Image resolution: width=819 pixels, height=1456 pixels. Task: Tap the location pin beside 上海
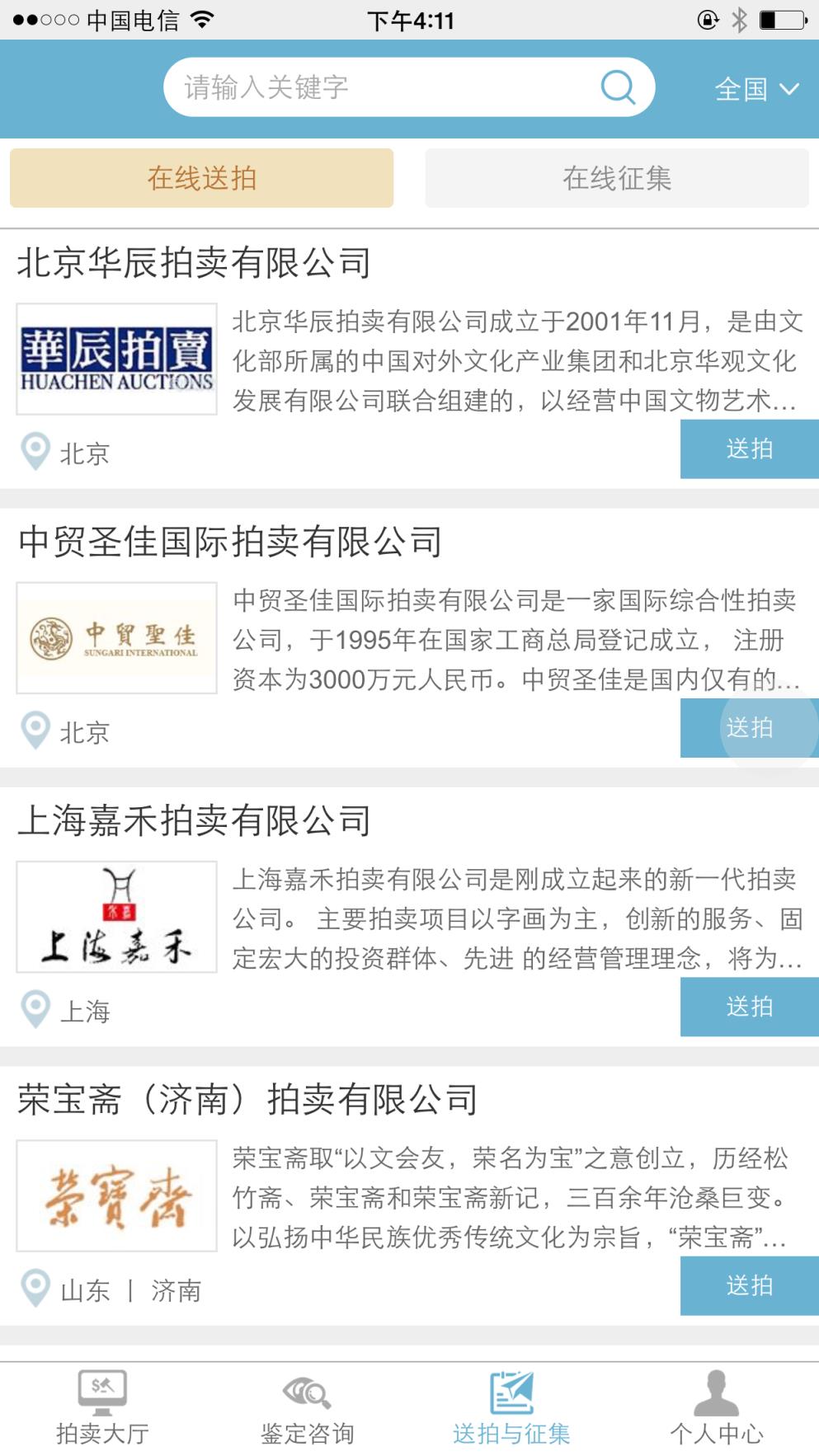(x=35, y=1007)
